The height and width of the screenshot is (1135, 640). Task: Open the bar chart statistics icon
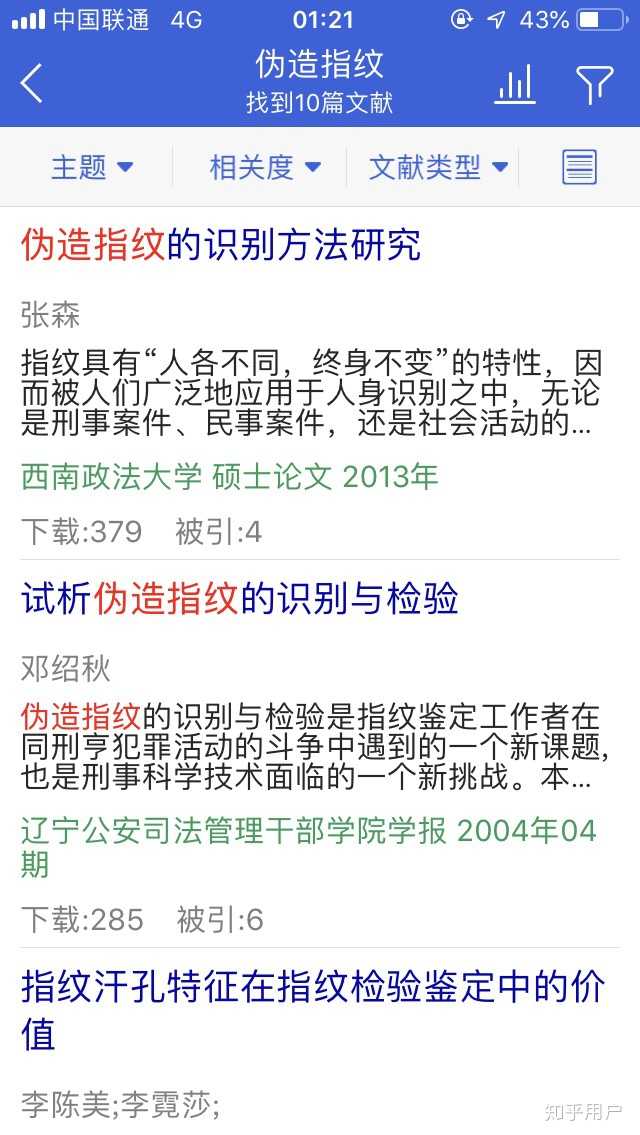point(515,84)
